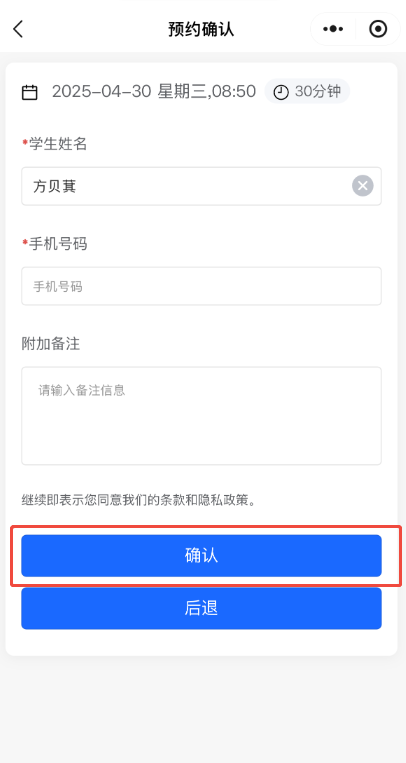The width and height of the screenshot is (406, 763).
Task: Focus the 手机号码 input field
Action: (202, 286)
